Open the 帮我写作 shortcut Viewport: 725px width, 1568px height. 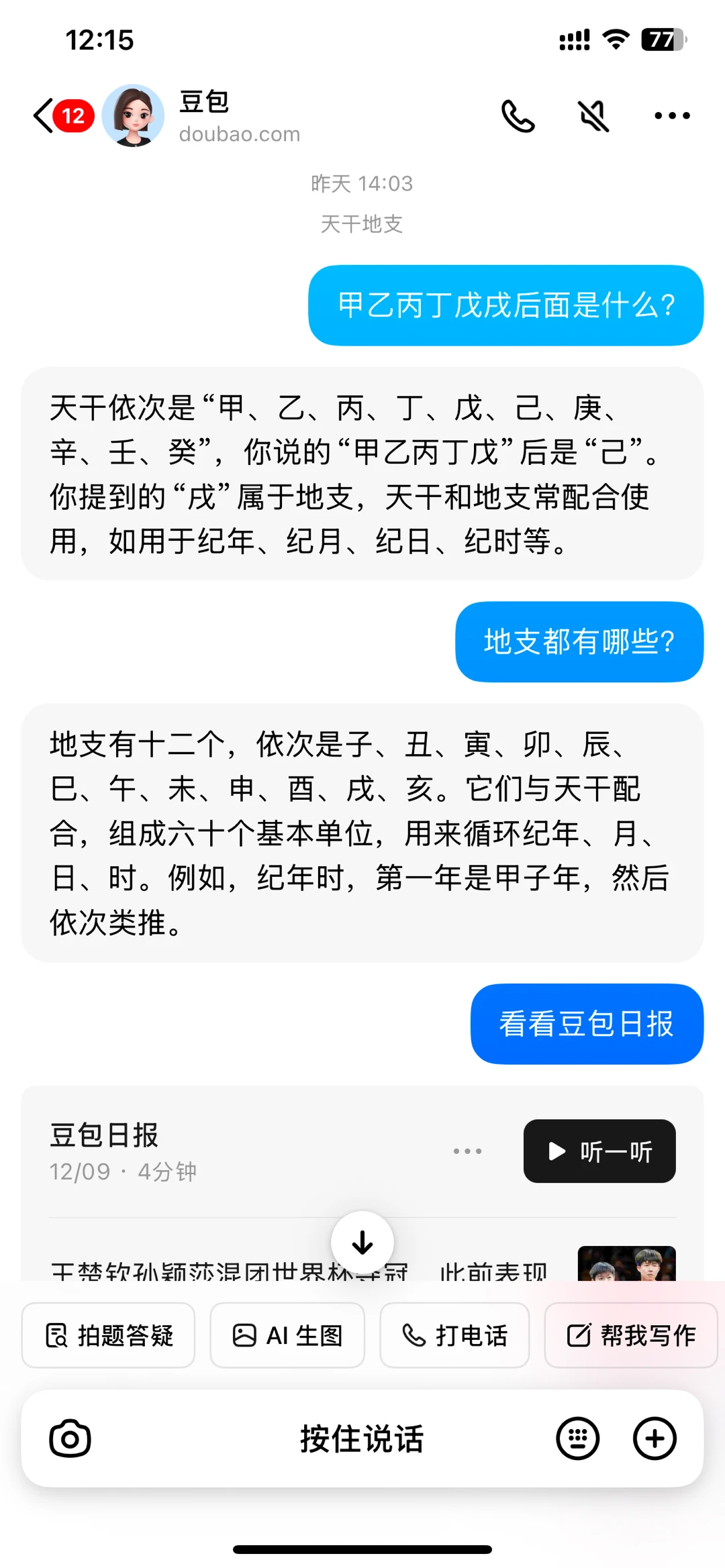[x=631, y=1335]
